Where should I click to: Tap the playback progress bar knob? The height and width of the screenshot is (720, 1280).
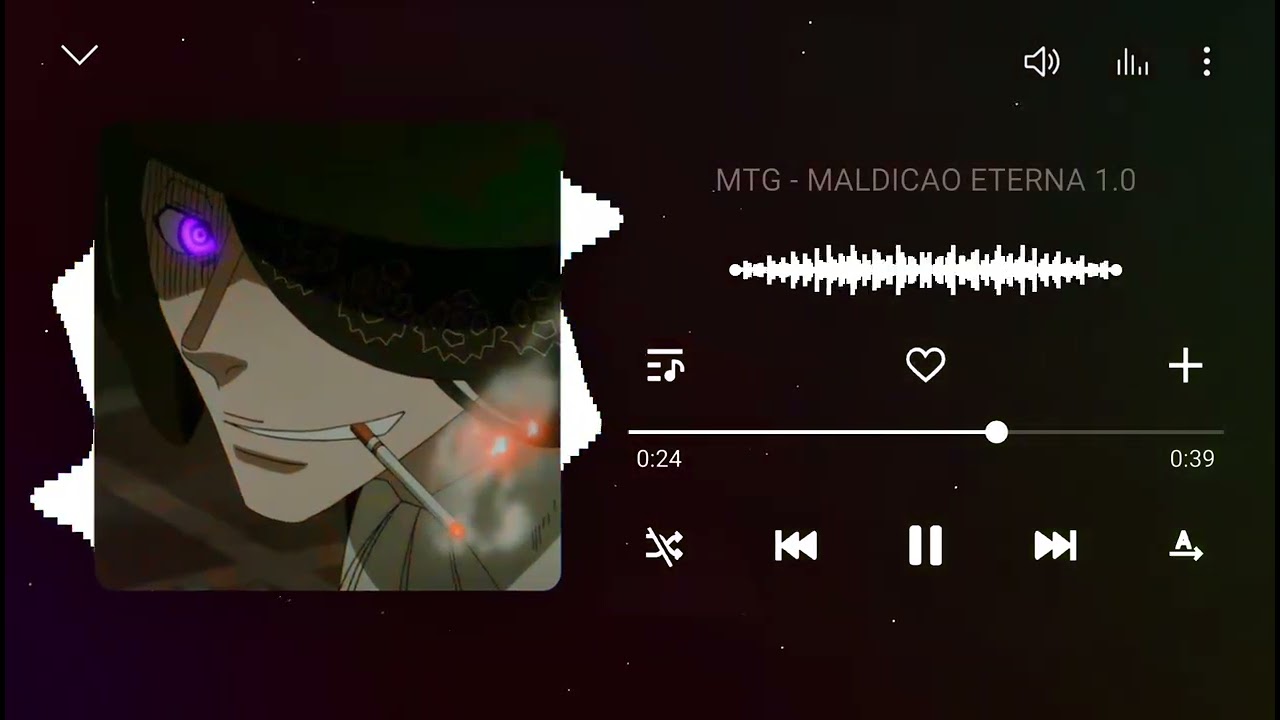[996, 432]
